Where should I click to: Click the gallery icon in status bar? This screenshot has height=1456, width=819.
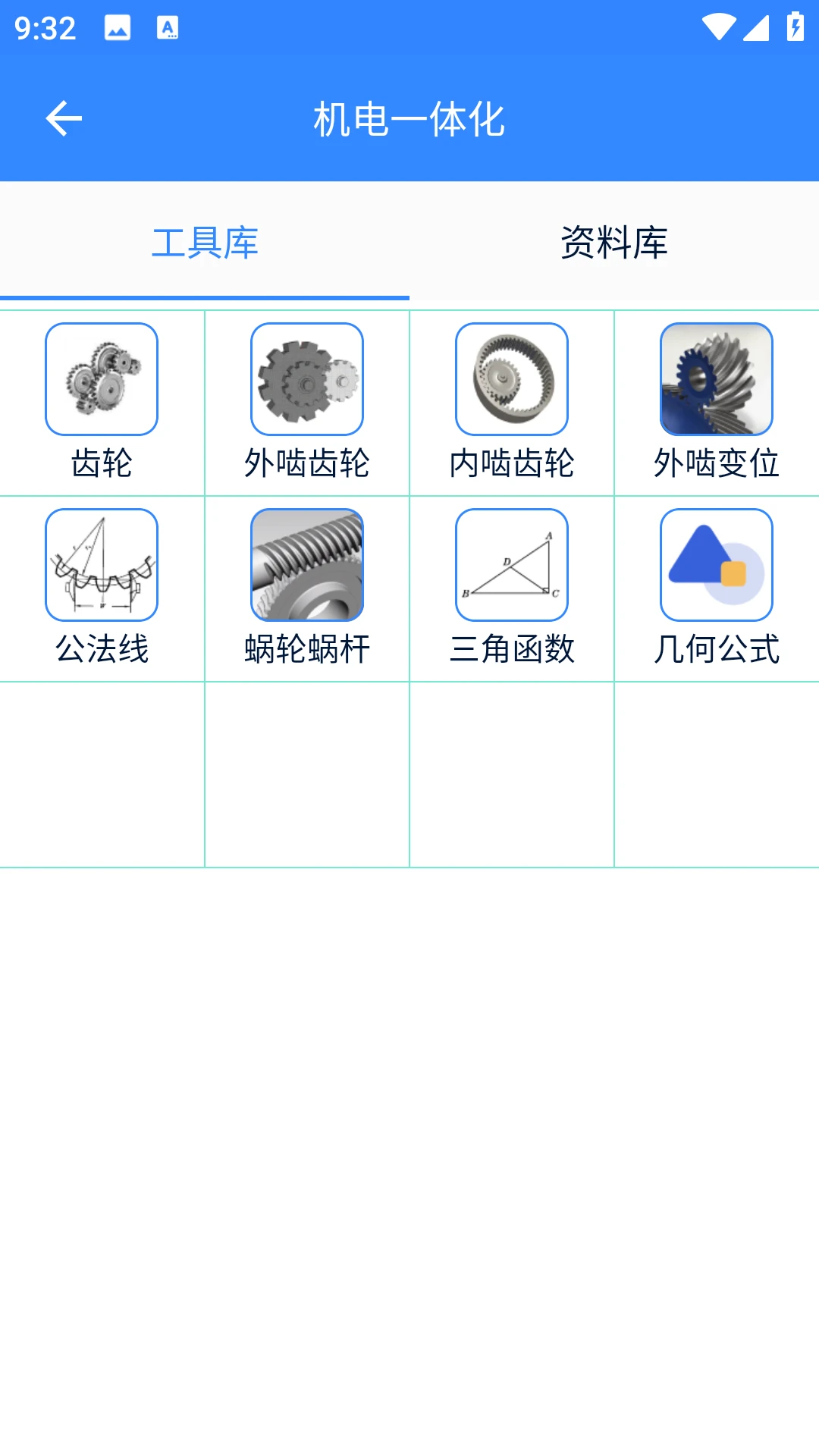coord(118,29)
